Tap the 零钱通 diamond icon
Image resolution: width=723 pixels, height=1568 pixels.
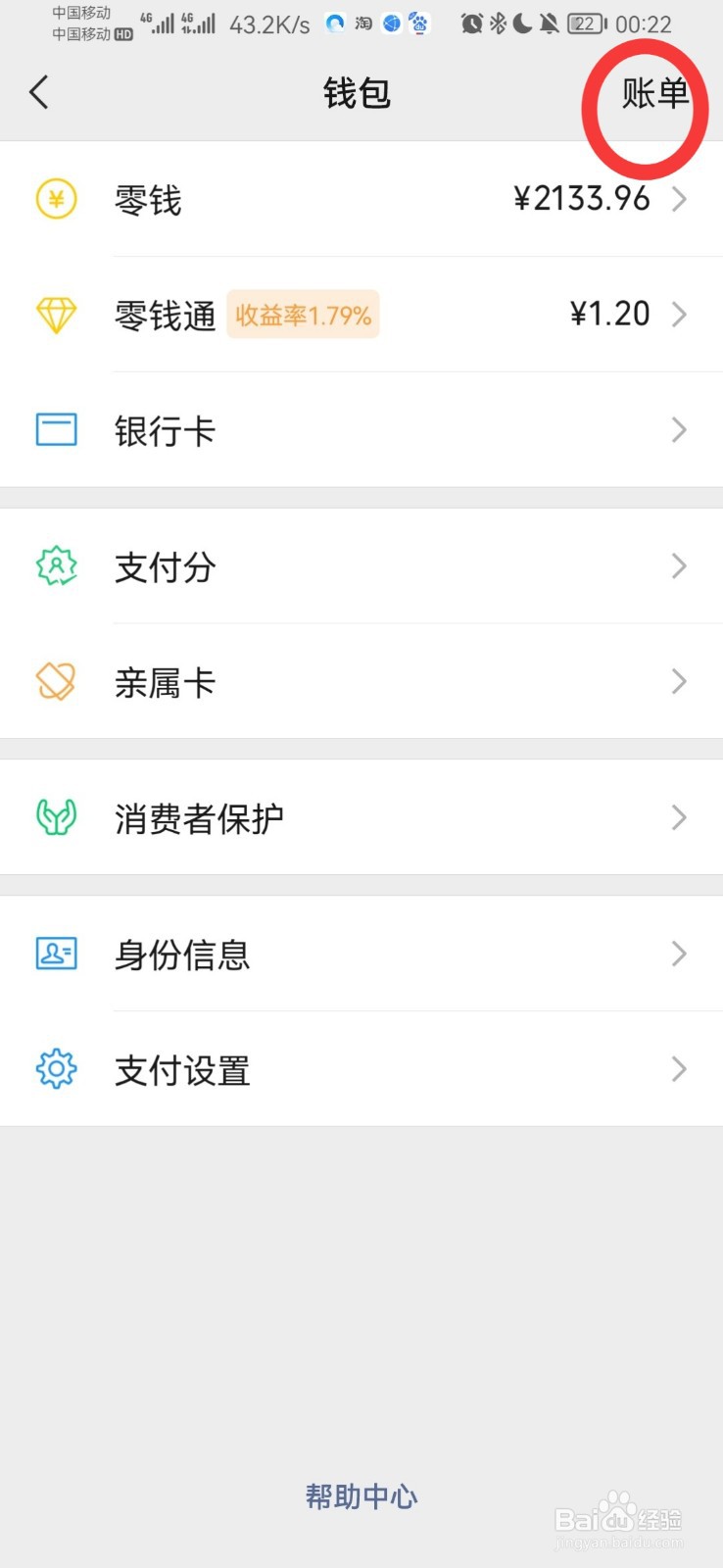pyautogui.click(x=56, y=315)
